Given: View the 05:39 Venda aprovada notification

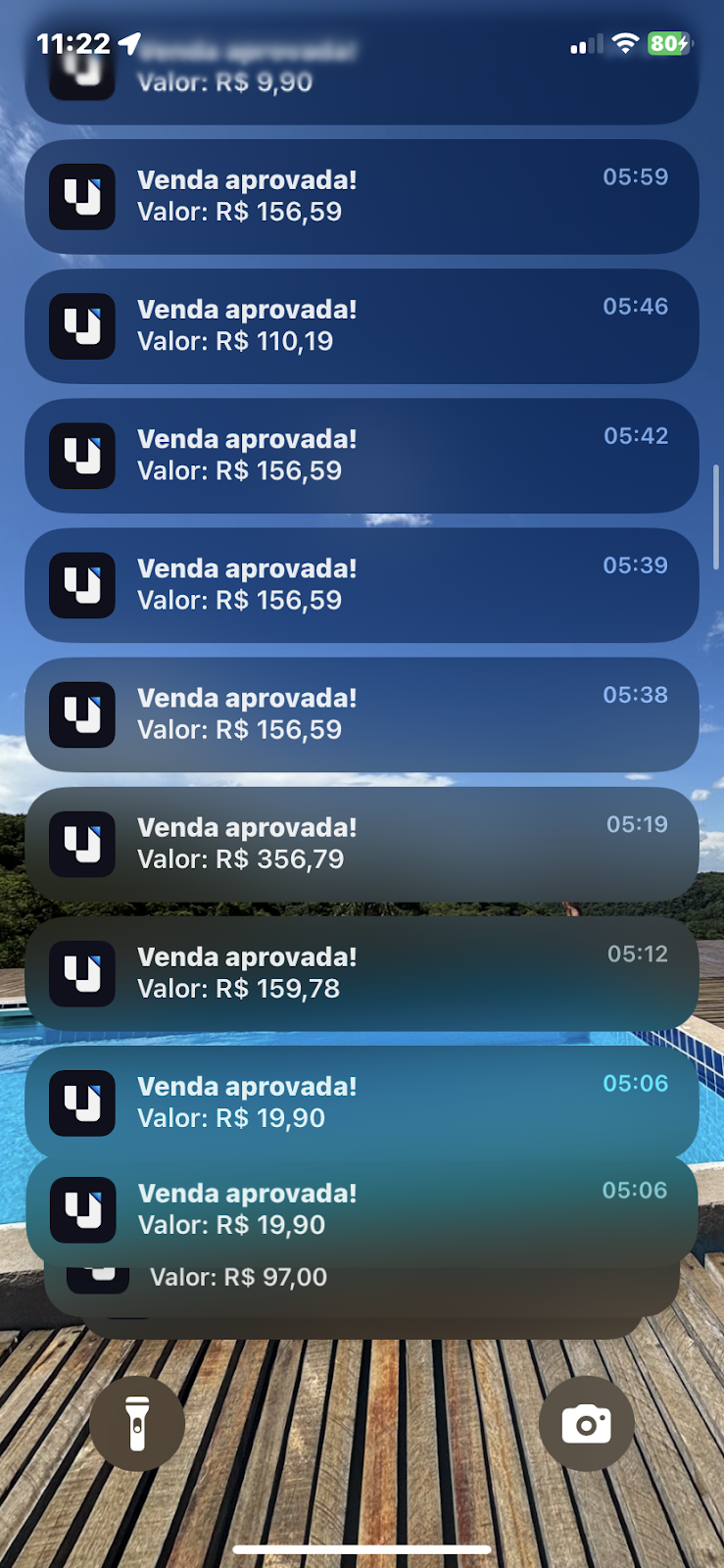Looking at the screenshot, I should (362, 585).
